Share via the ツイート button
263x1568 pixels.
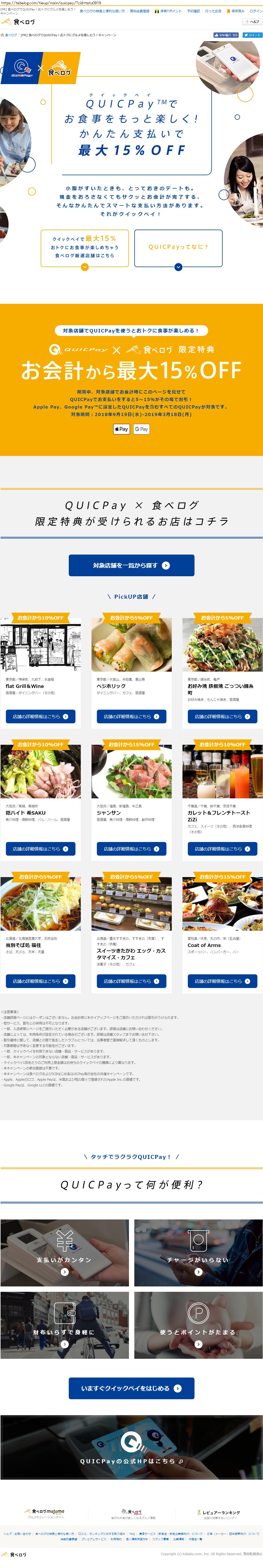[x=252, y=35]
